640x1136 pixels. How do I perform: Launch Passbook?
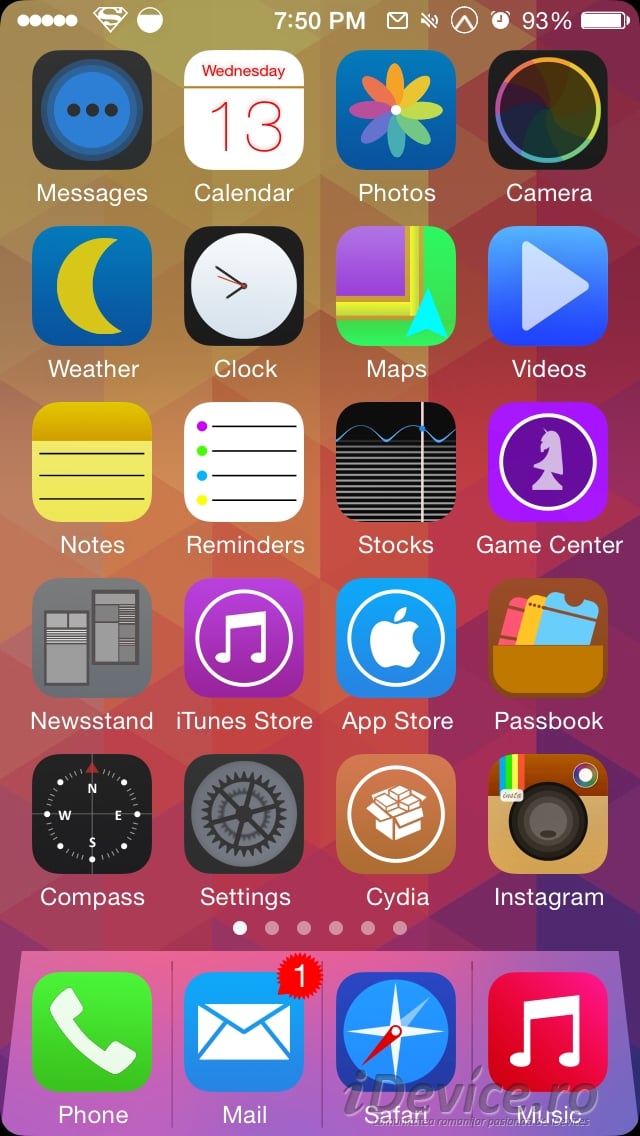(x=548, y=638)
